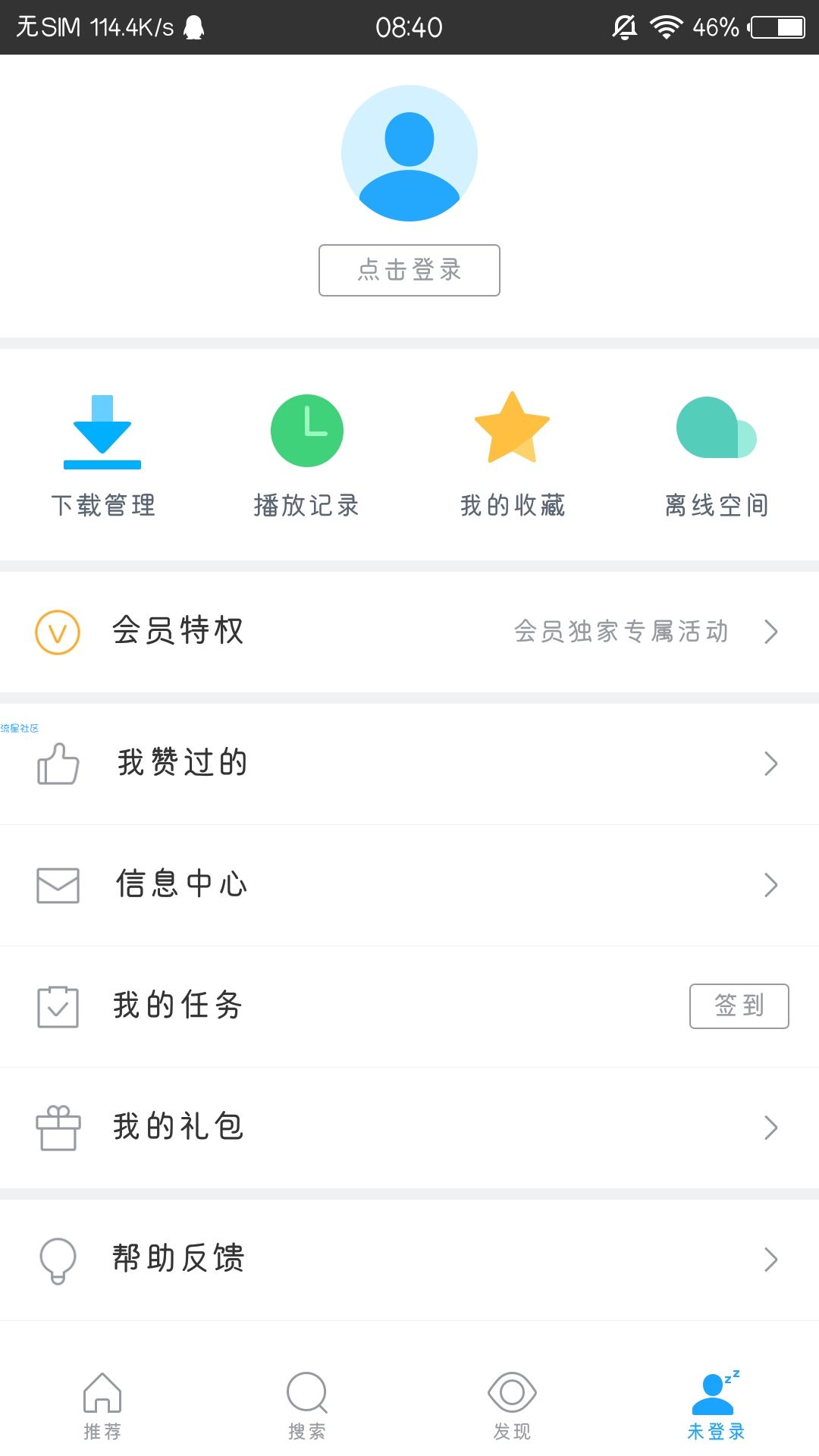Switch to the 推荐 tab
Image resolution: width=819 pixels, height=1456 pixels.
coord(102,1407)
